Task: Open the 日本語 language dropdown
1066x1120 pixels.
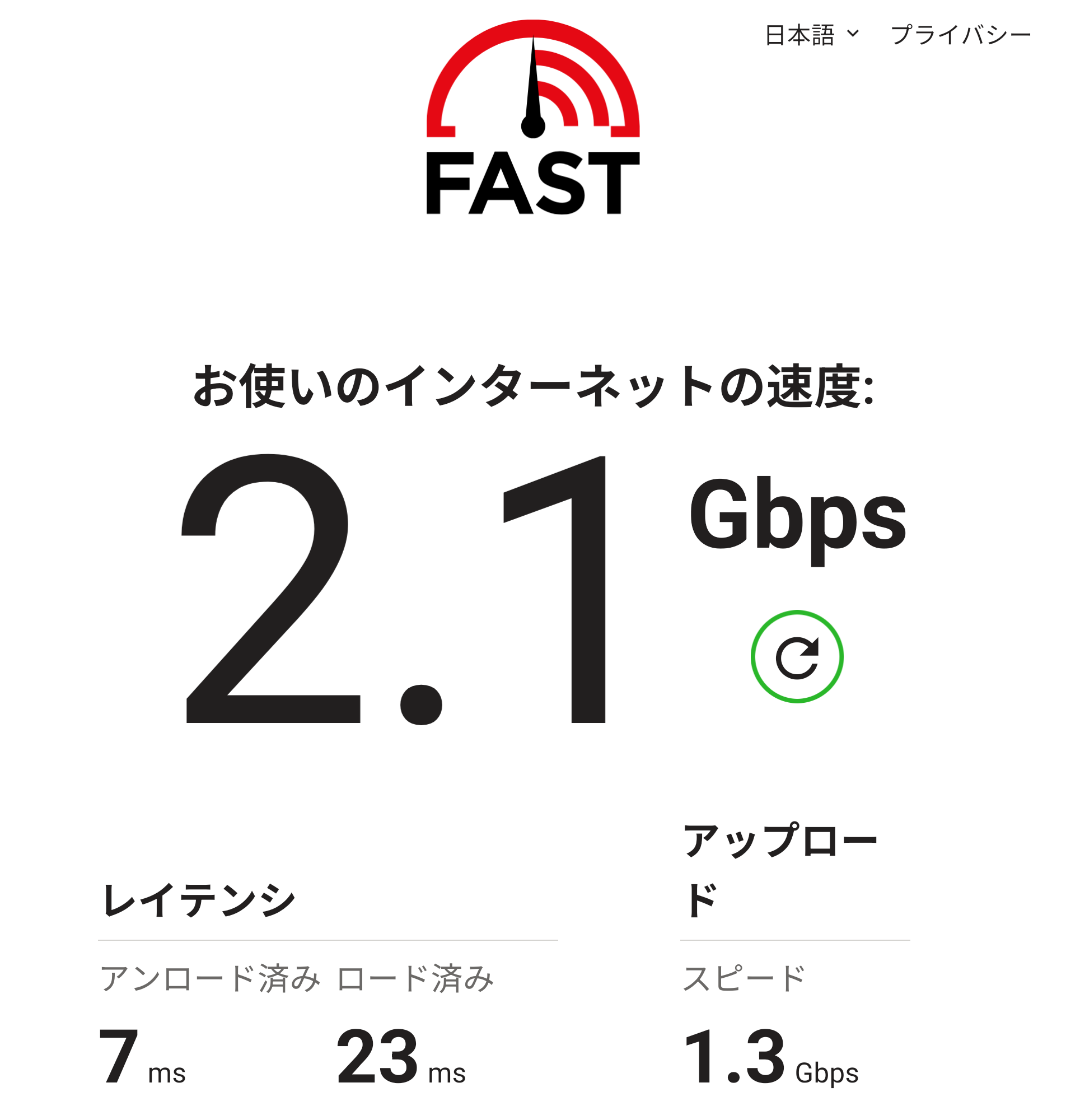Action: [811, 35]
